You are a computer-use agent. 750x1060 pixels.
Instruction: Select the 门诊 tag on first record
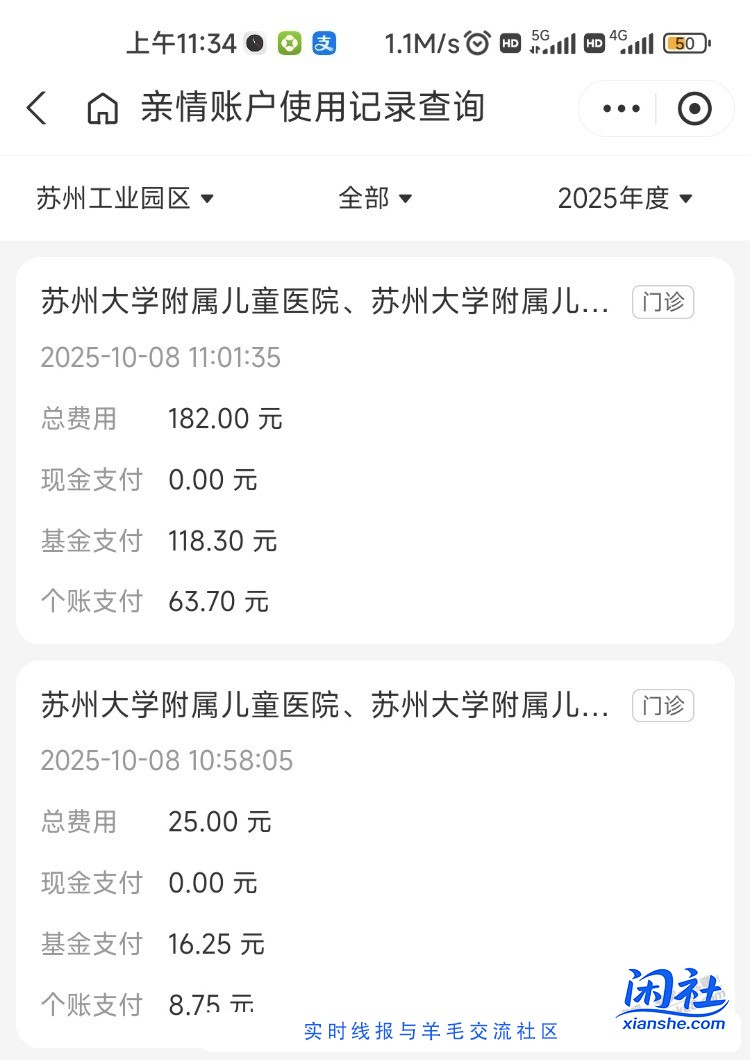click(663, 302)
